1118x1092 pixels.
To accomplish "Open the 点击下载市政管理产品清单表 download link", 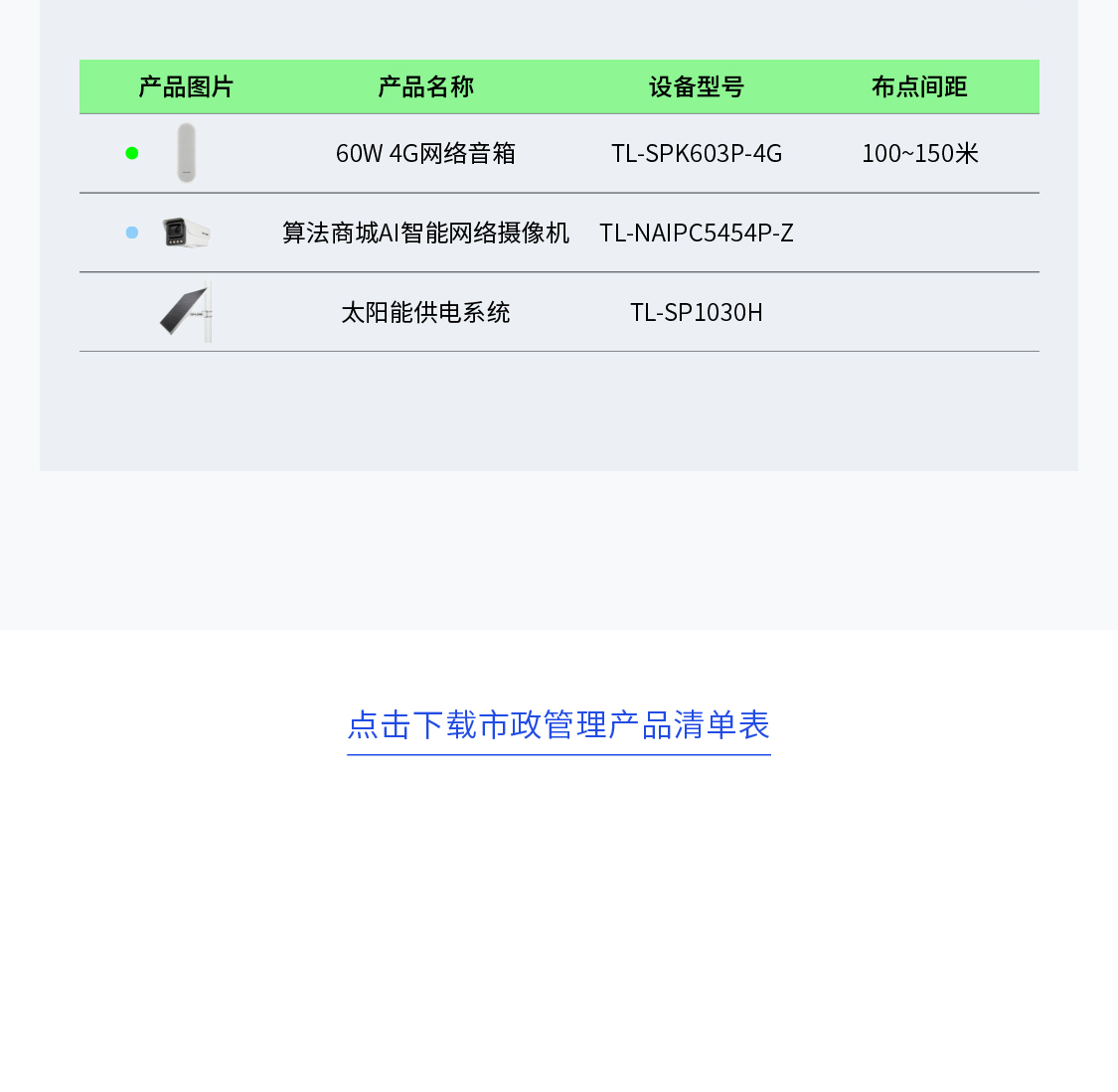I will (559, 725).
